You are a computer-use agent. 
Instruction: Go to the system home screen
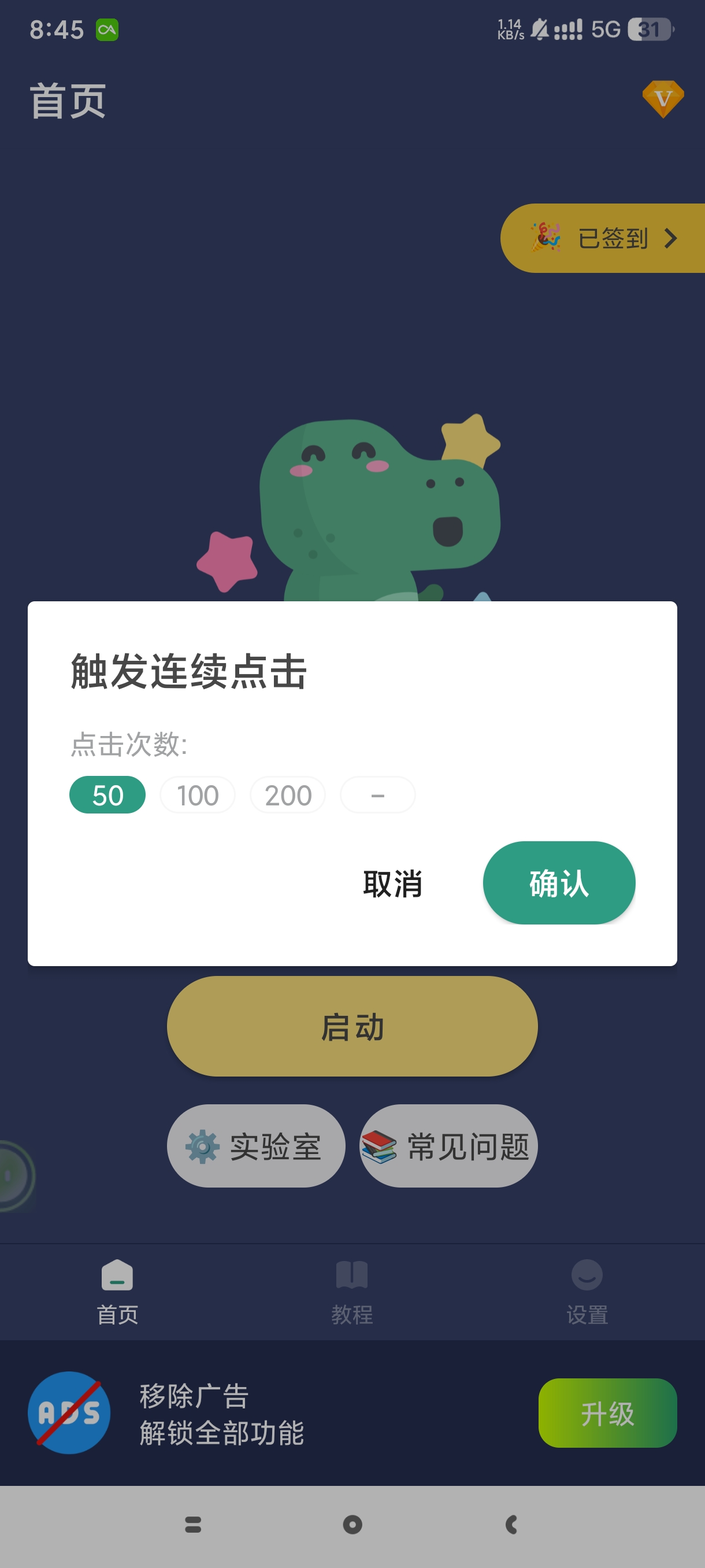pyautogui.click(x=352, y=1525)
